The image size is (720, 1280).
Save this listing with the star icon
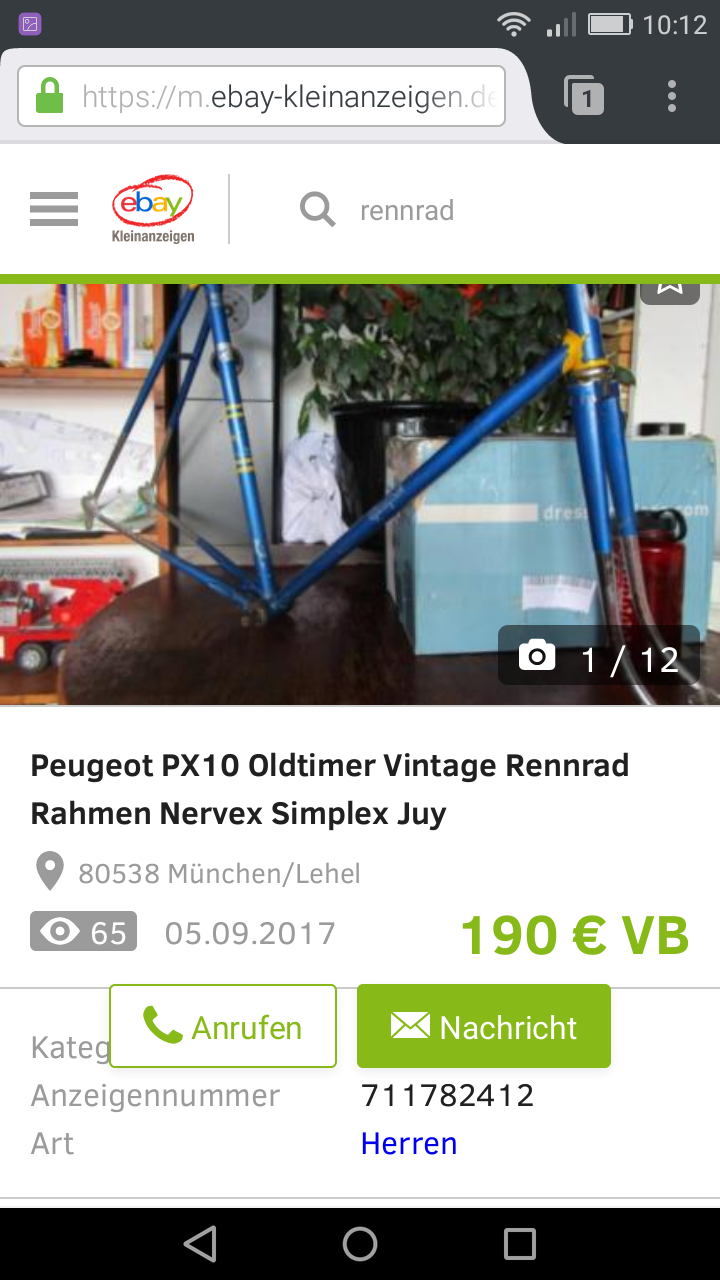click(670, 288)
